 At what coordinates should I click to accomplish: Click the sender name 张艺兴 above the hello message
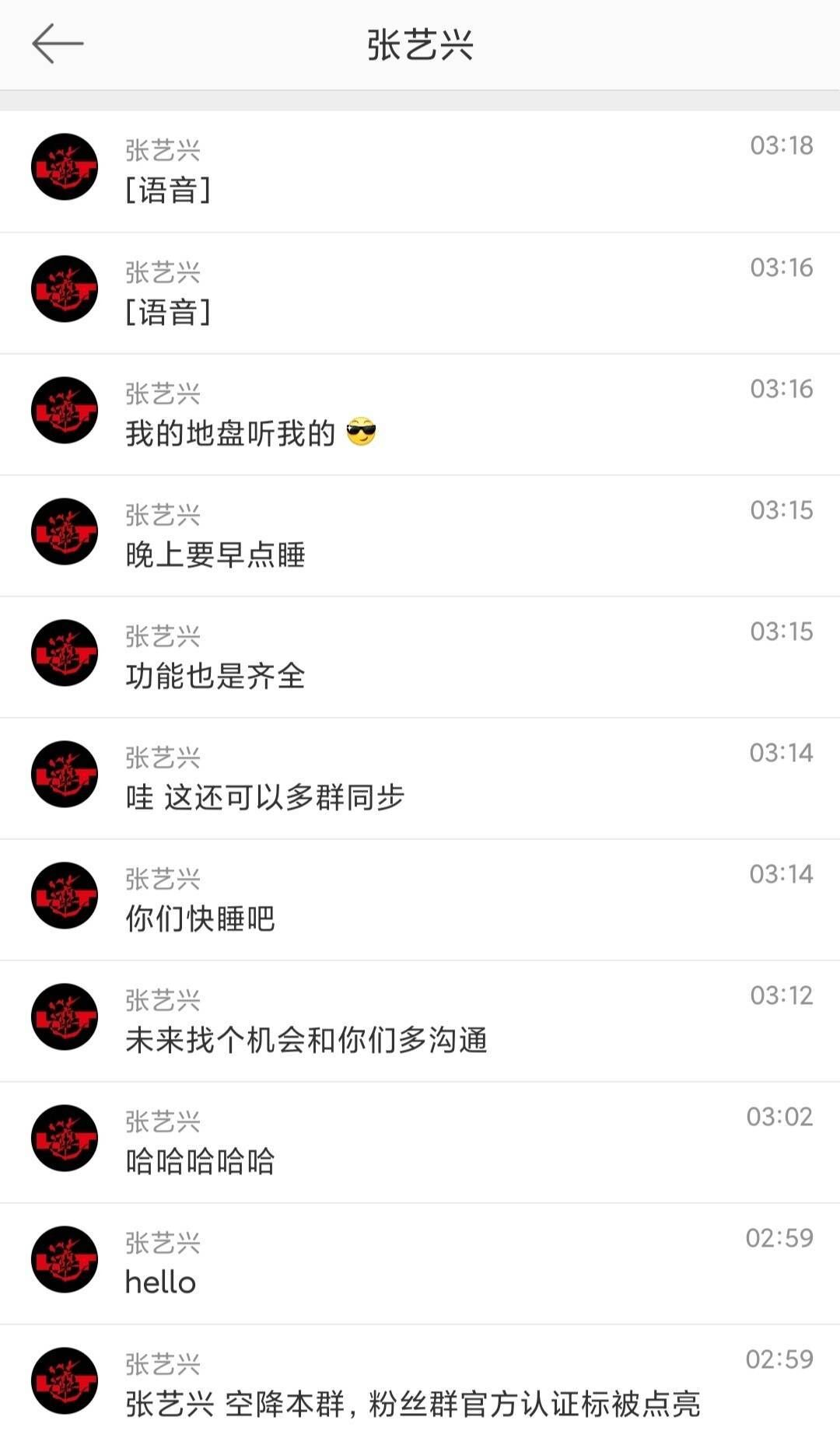pos(163,1239)
